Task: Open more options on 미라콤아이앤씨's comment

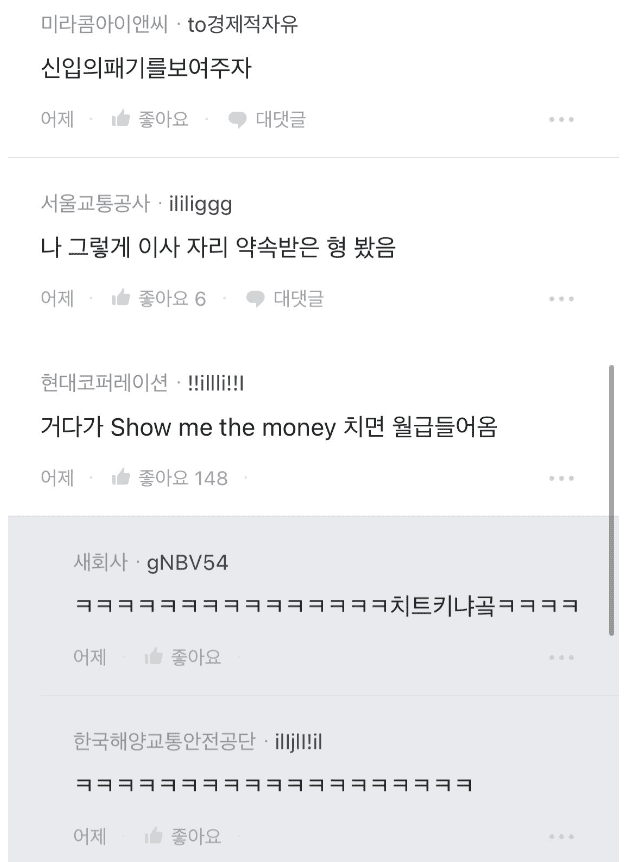Action: 561,120
